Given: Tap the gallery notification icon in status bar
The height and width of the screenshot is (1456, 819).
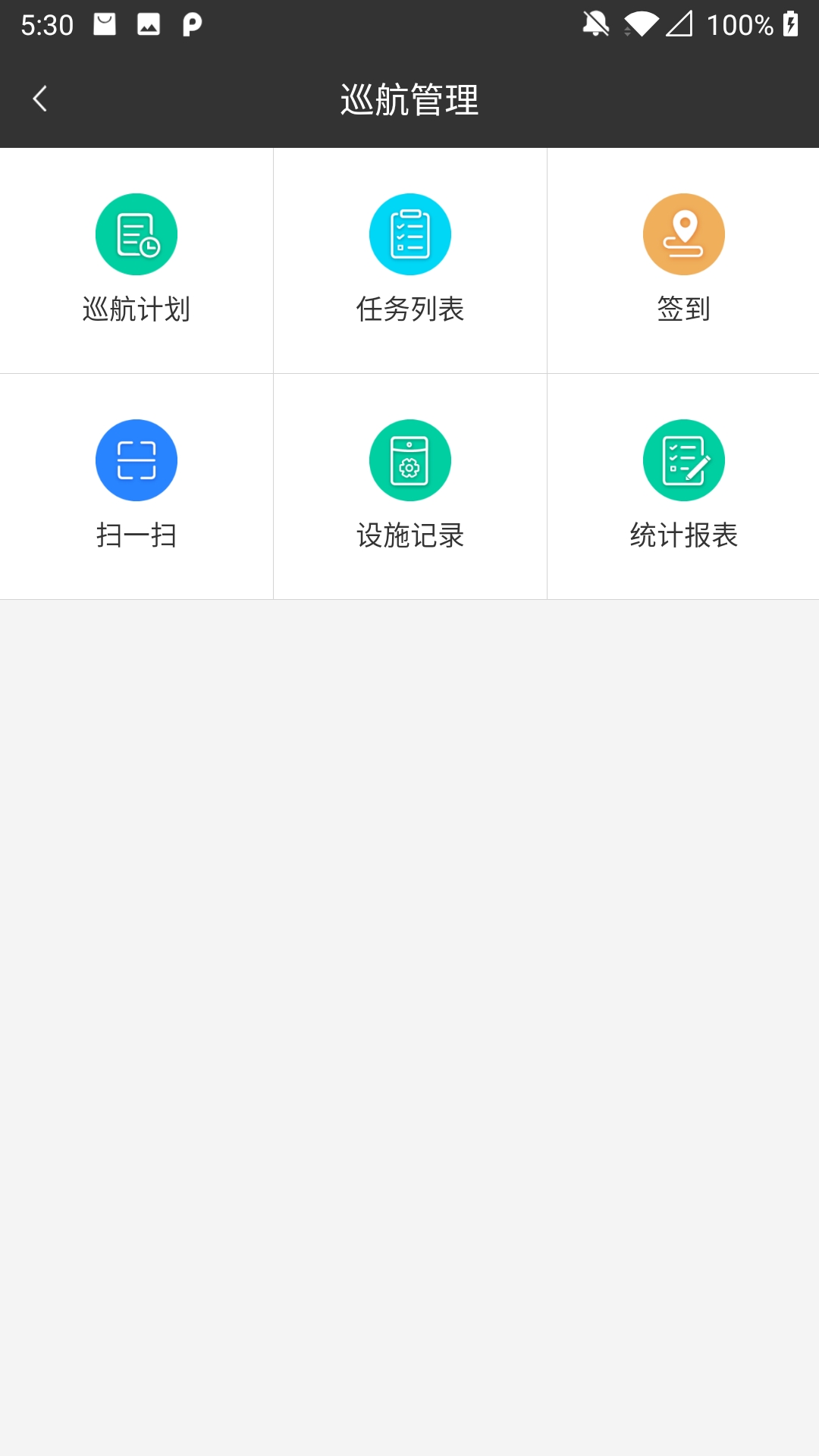Looking at the screenshot, I should [x=149, y=23].
